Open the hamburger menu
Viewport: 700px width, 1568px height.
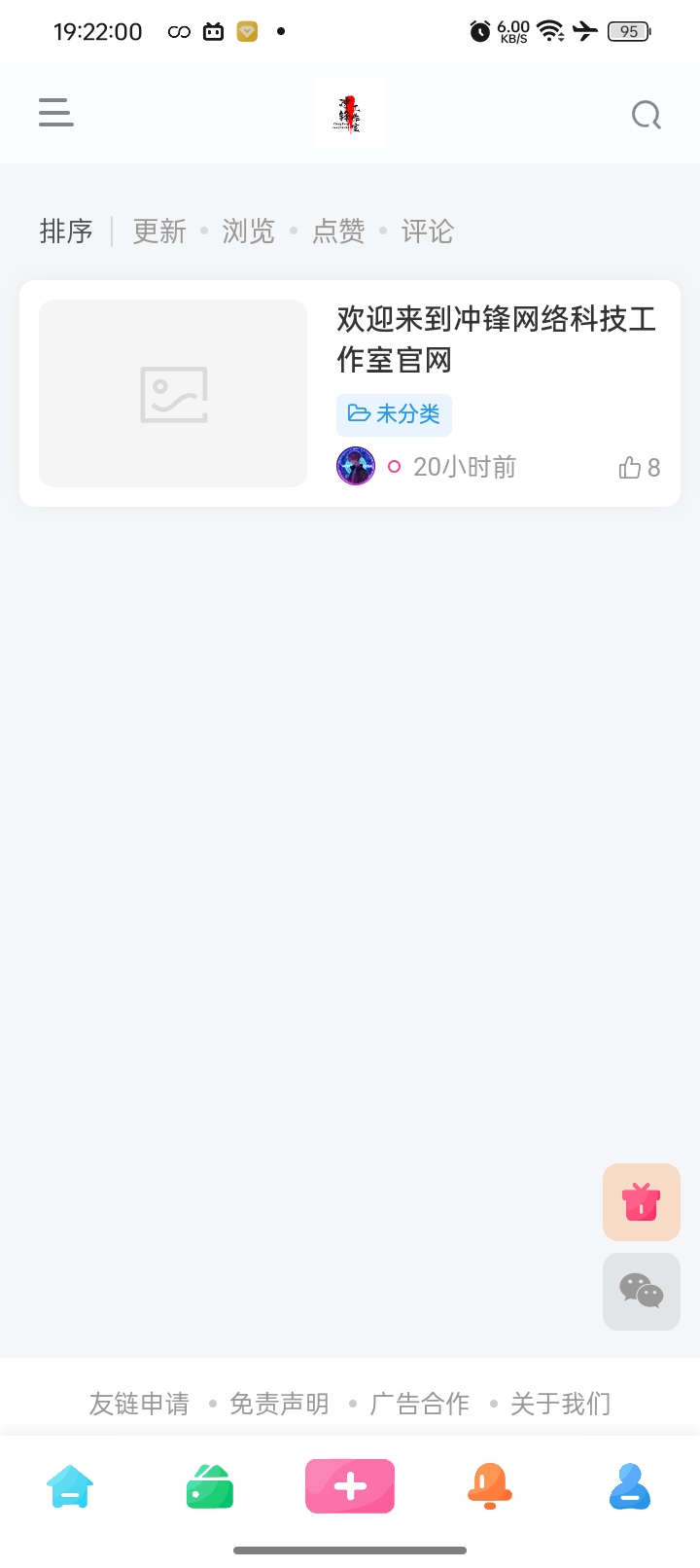55,113
